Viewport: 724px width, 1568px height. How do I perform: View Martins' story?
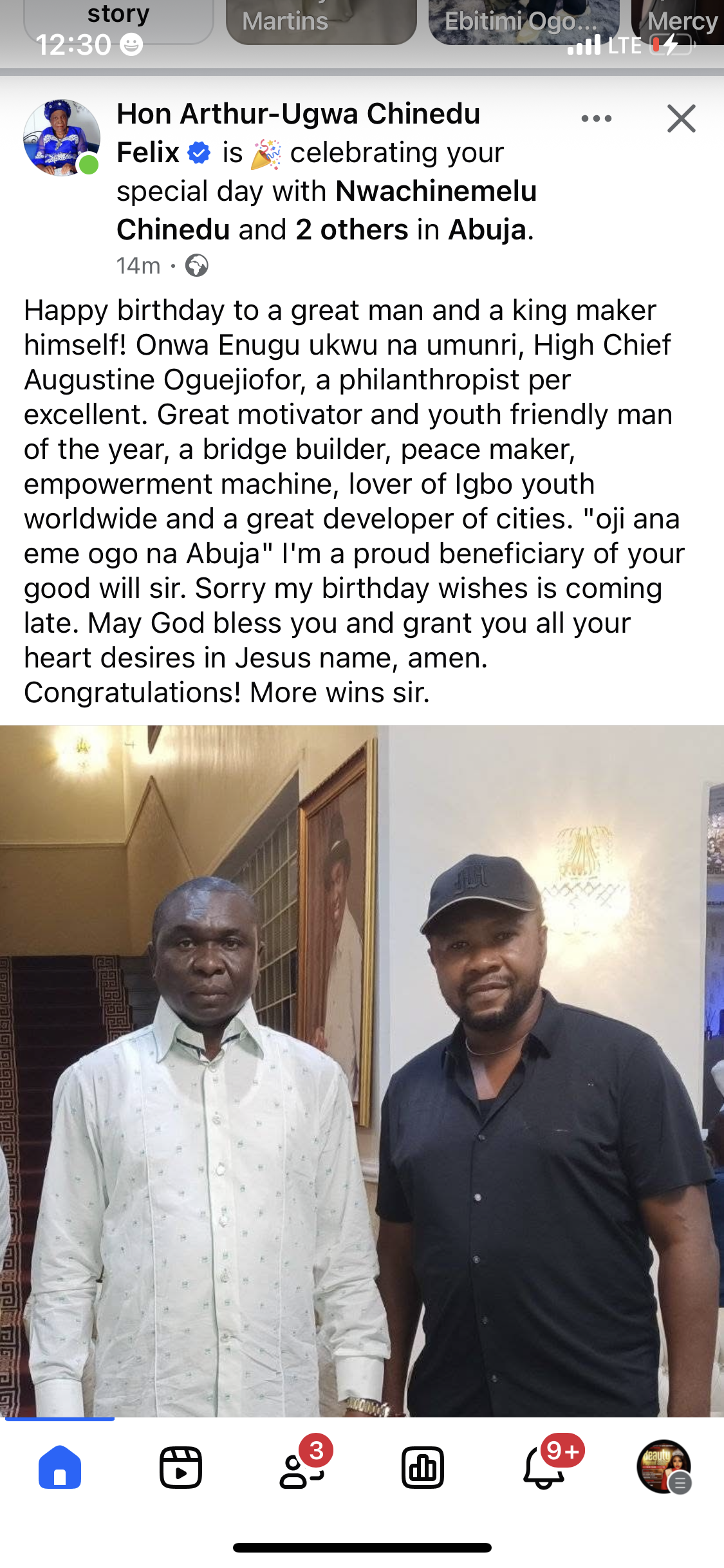coord(321,23)
